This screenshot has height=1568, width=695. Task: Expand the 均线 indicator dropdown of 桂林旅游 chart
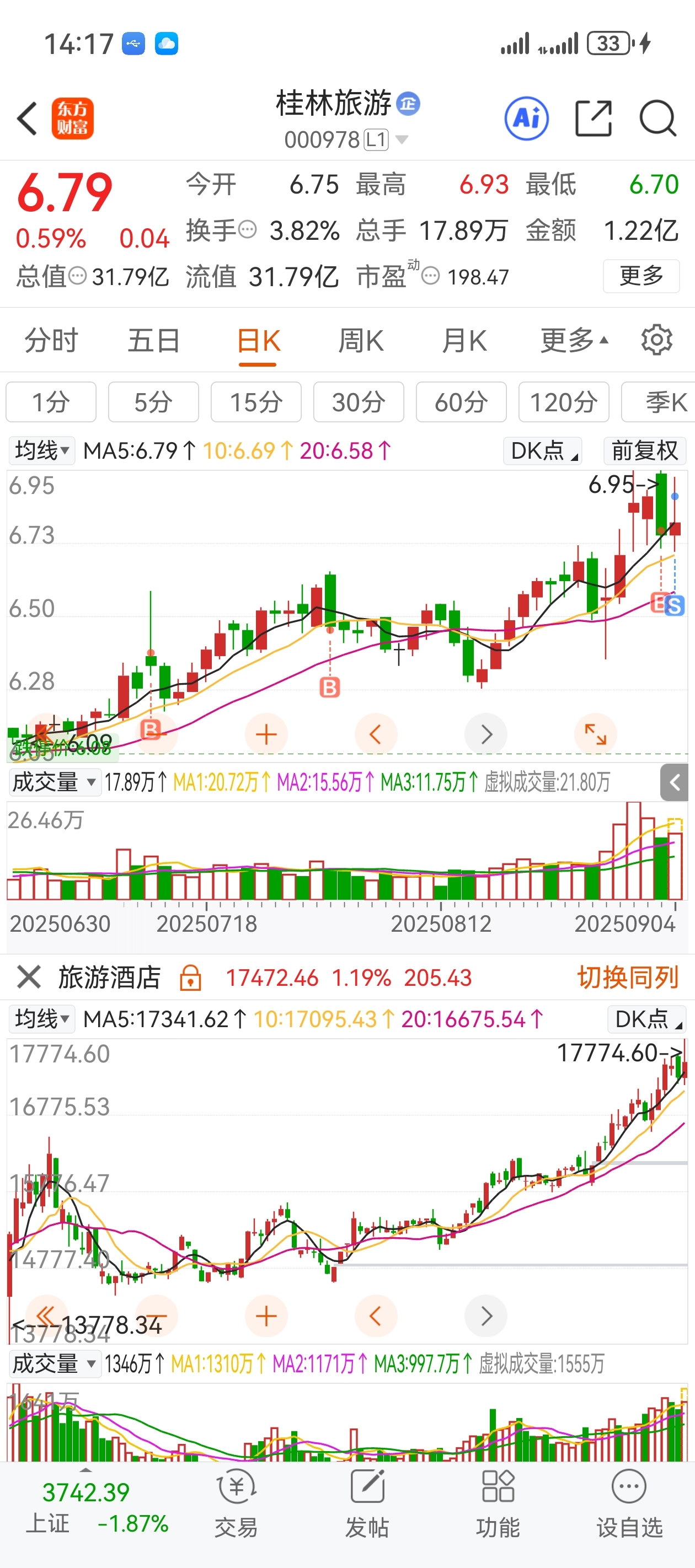41,451
